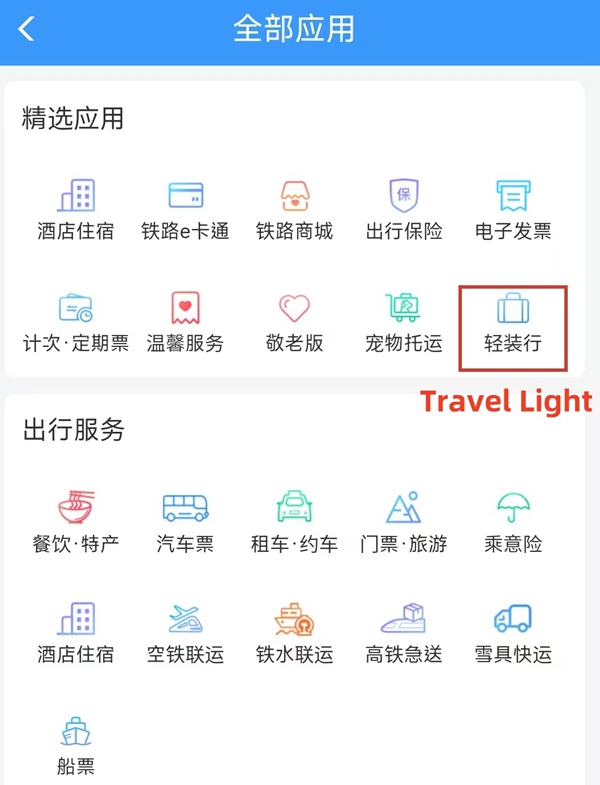Open 电子发票 e-invoice

pyautogui.click(x=513, y=210)
